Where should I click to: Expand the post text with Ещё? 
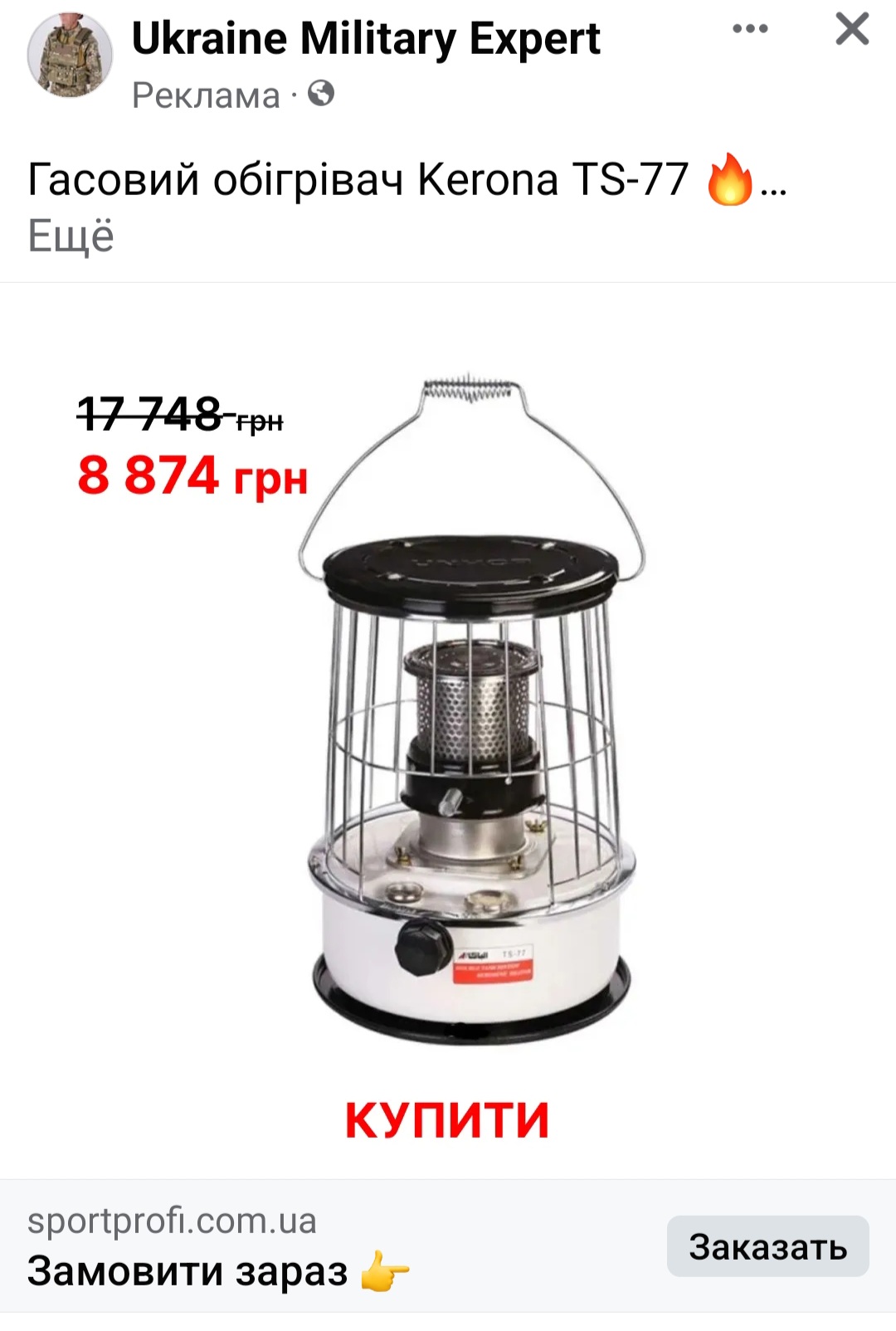(x=71, y=236)
